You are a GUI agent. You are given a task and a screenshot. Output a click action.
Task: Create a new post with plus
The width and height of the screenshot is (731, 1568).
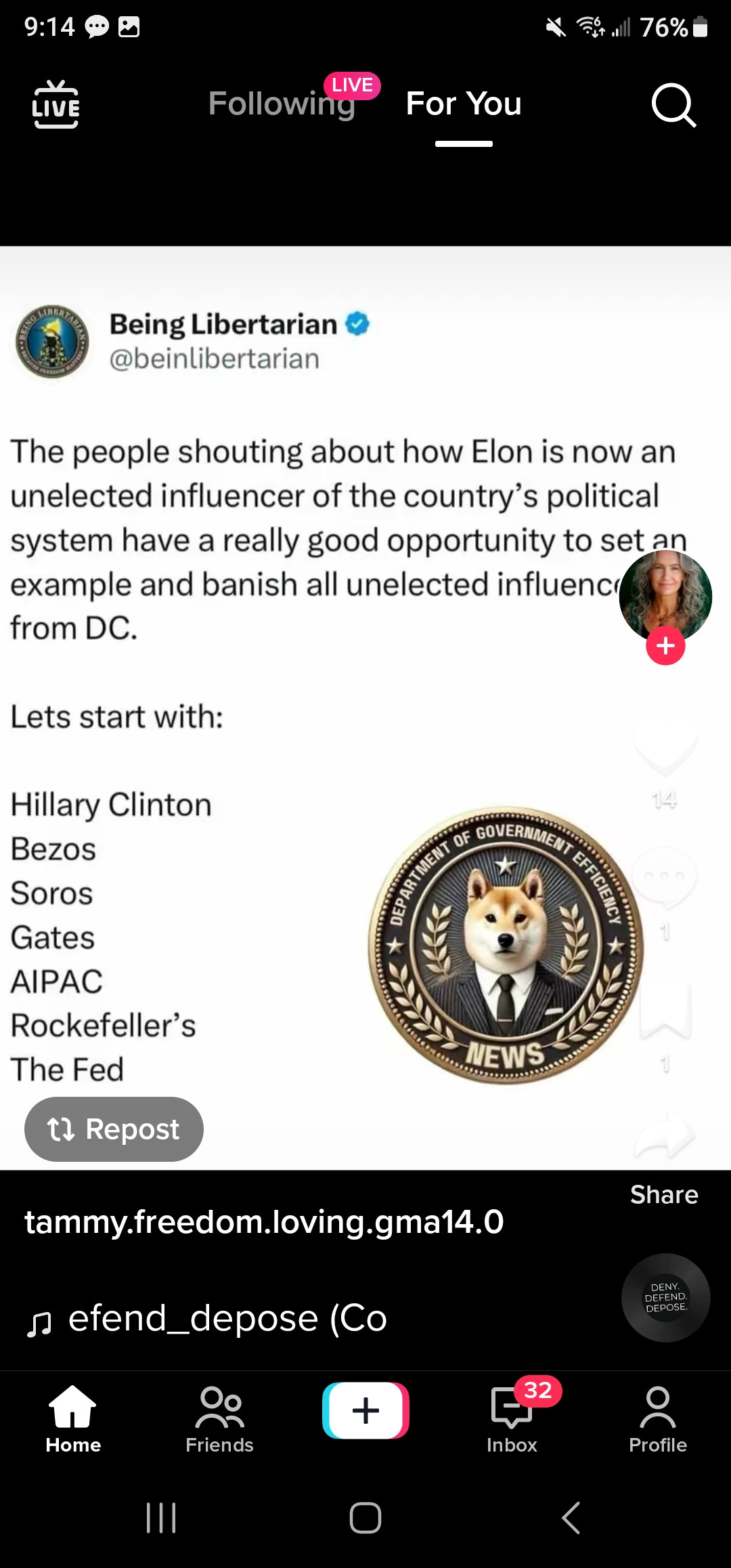point(365,1410)
